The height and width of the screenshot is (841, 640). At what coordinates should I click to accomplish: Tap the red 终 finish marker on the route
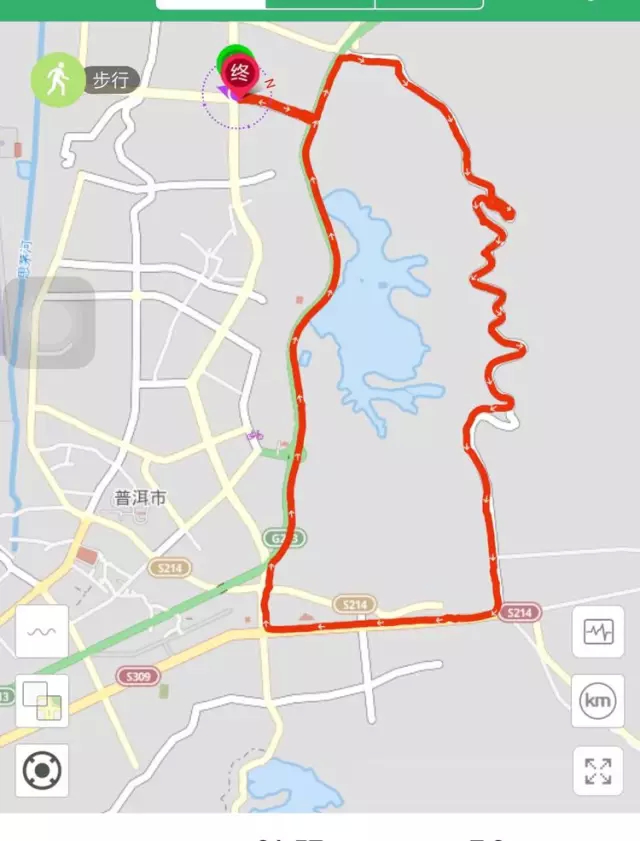(x=240, y=72)
